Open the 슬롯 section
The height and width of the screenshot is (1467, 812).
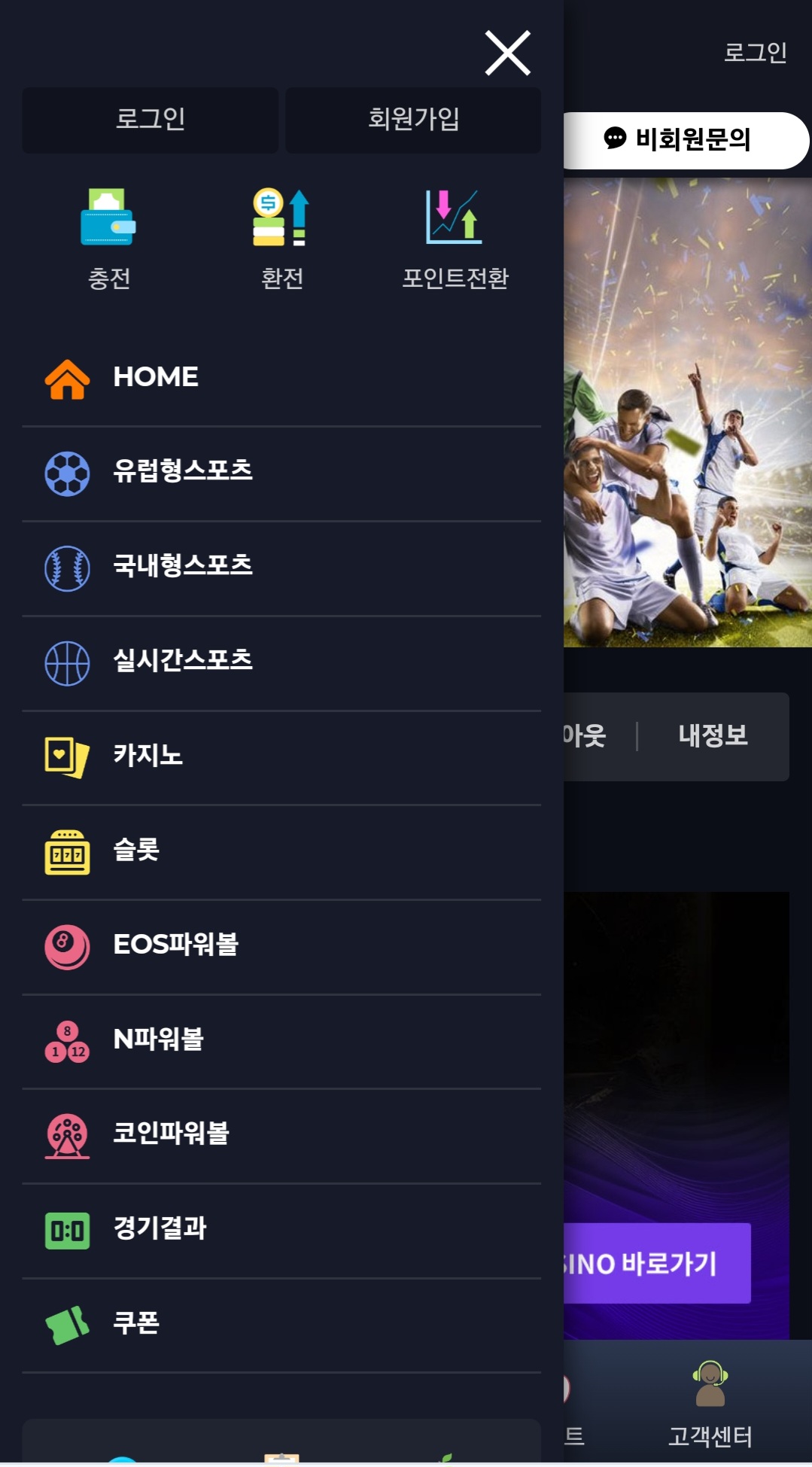point(136,851)
